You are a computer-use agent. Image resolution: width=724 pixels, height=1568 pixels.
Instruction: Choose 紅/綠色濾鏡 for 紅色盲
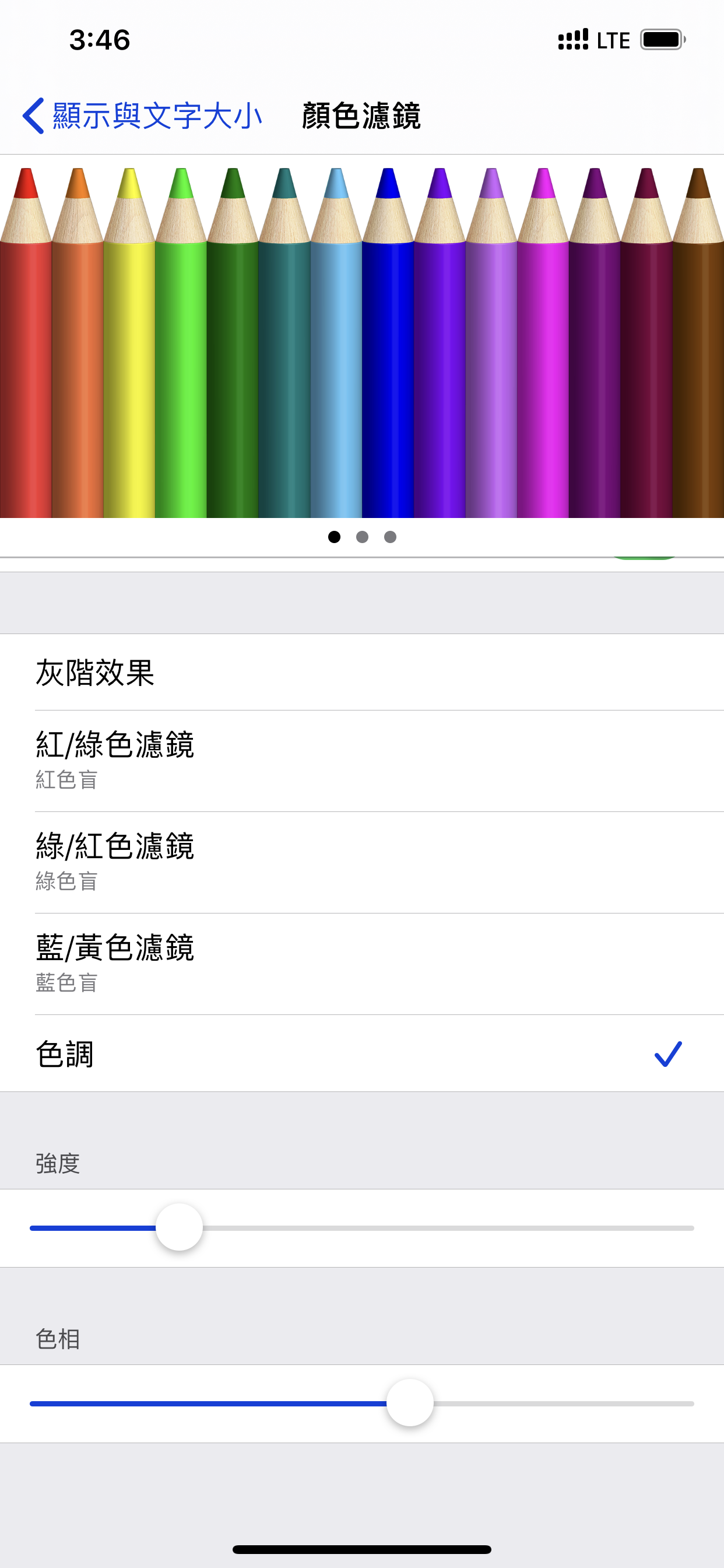(362, 761)
